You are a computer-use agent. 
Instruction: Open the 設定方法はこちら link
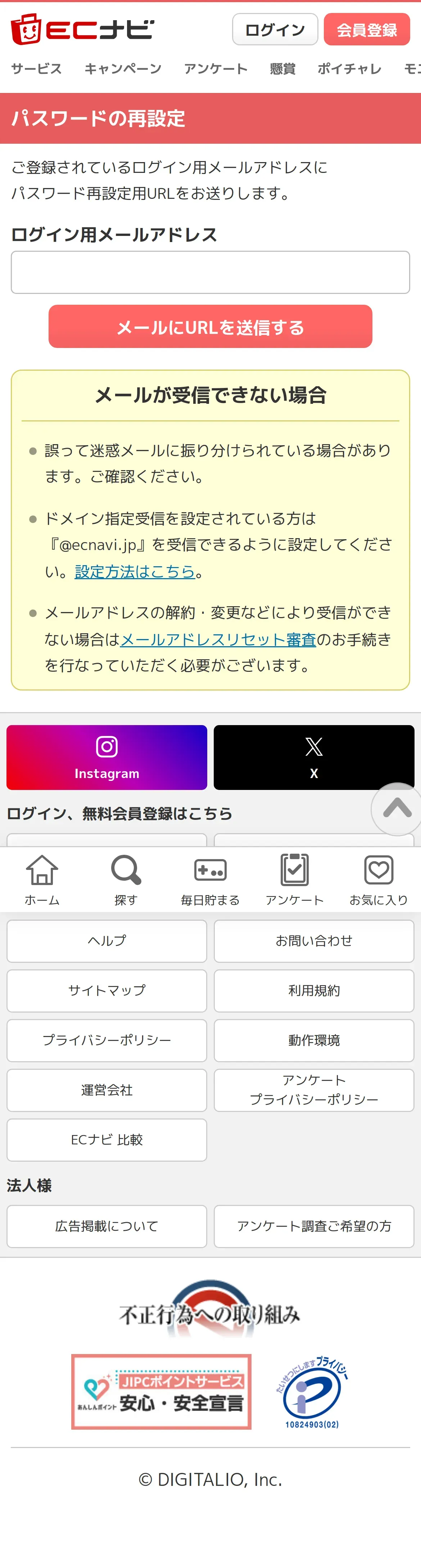tap(135, 572)
